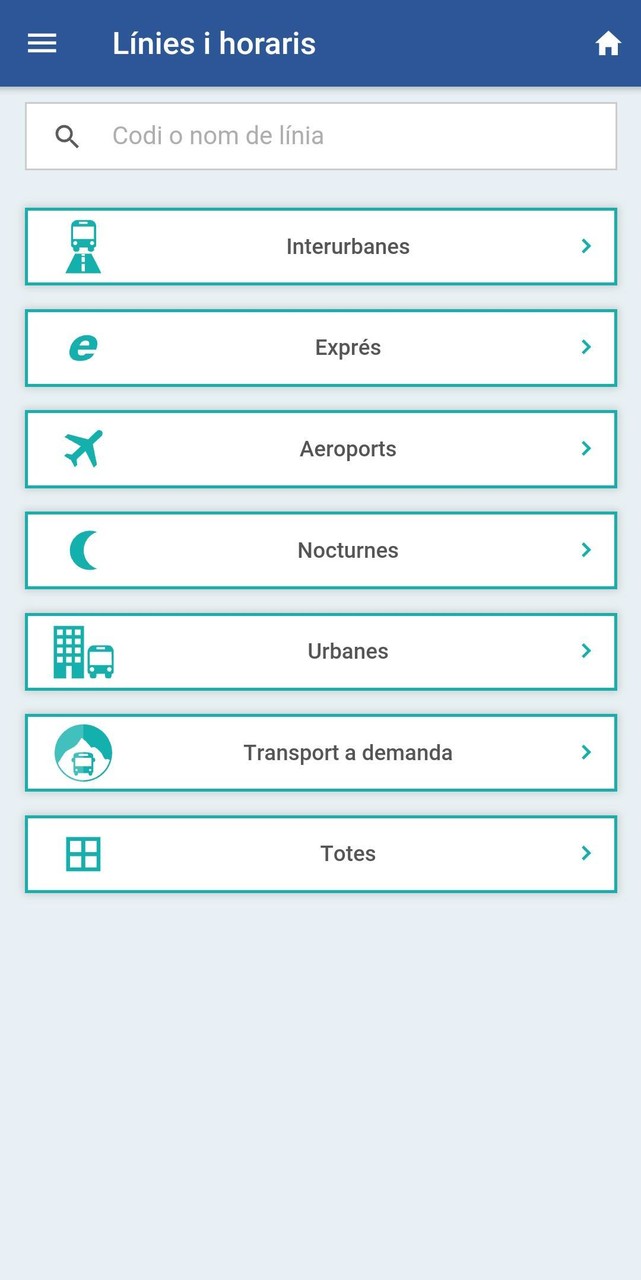Browse Urbanes lines
Viewport: 641px width, 1280px height.
click(320, 651)
